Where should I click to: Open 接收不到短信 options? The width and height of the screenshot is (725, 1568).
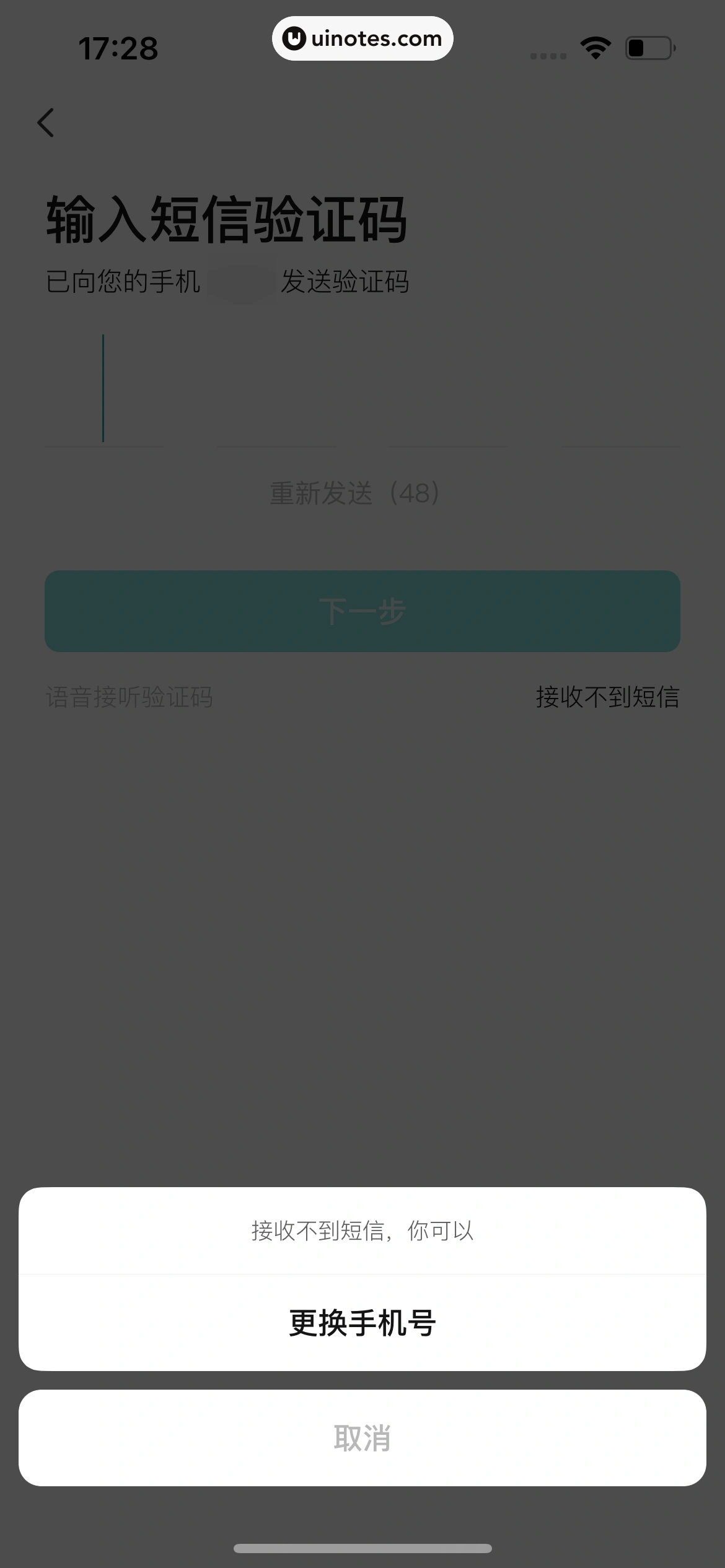607,696
